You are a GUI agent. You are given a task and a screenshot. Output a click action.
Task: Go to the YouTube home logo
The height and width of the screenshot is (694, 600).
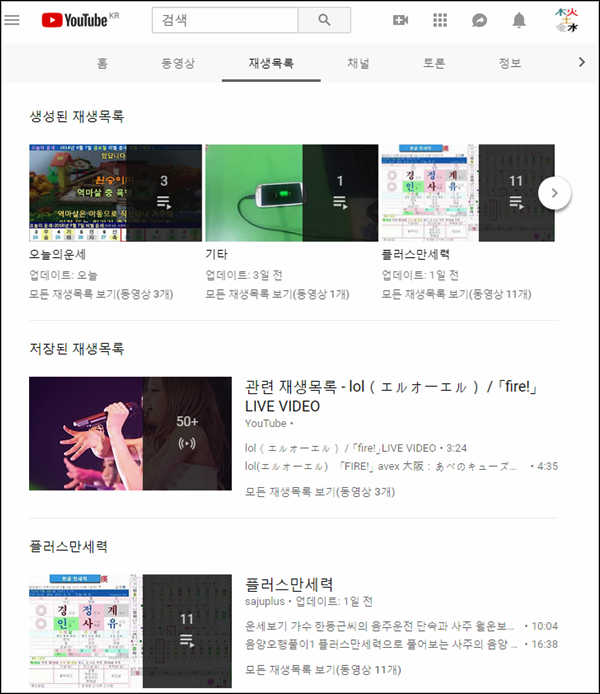(80, 20)
